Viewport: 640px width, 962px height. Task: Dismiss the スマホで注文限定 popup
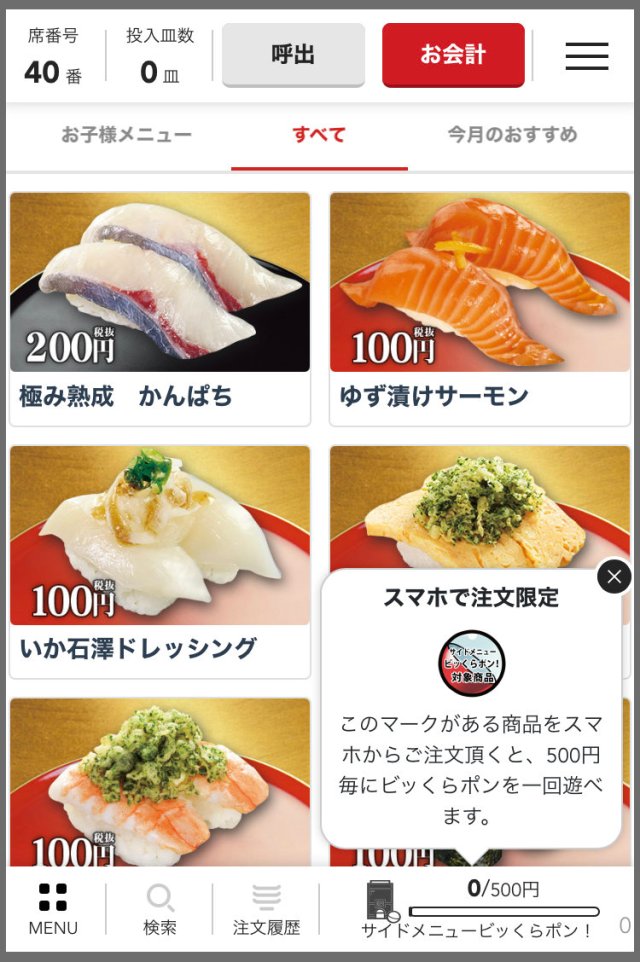[x=614, y=576]
